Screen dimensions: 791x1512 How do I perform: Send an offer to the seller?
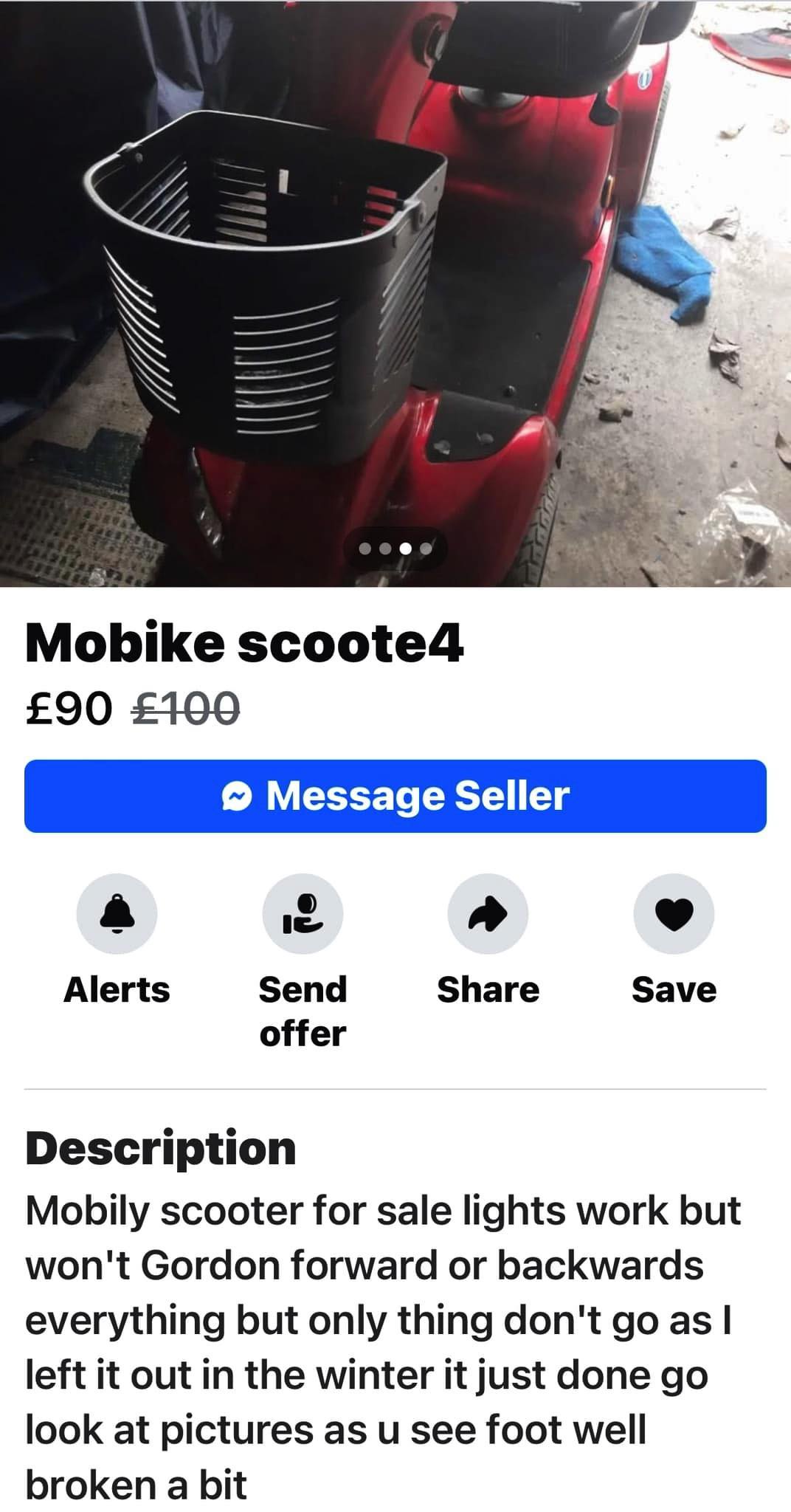303,914
